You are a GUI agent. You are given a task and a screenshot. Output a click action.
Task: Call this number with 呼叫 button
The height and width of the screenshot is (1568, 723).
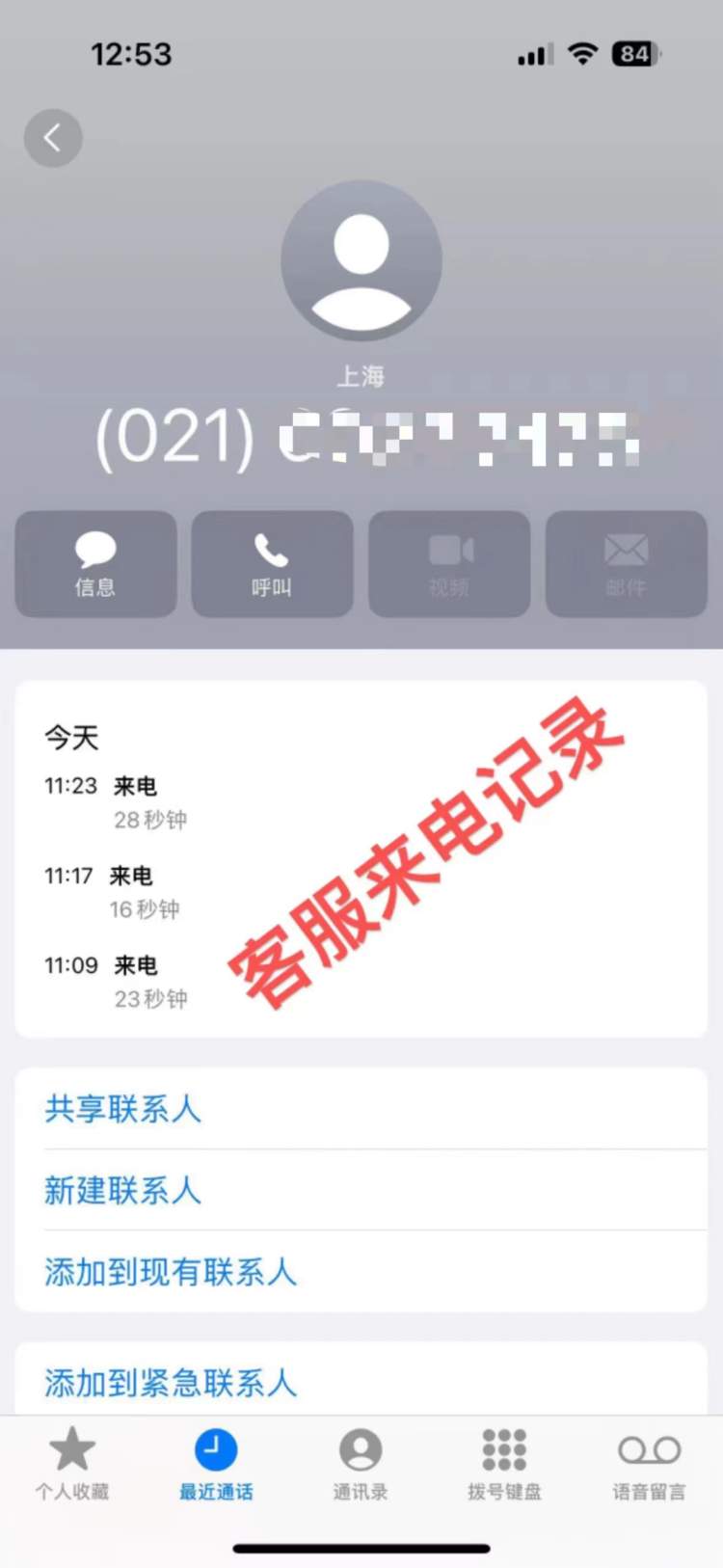point(272,564)
